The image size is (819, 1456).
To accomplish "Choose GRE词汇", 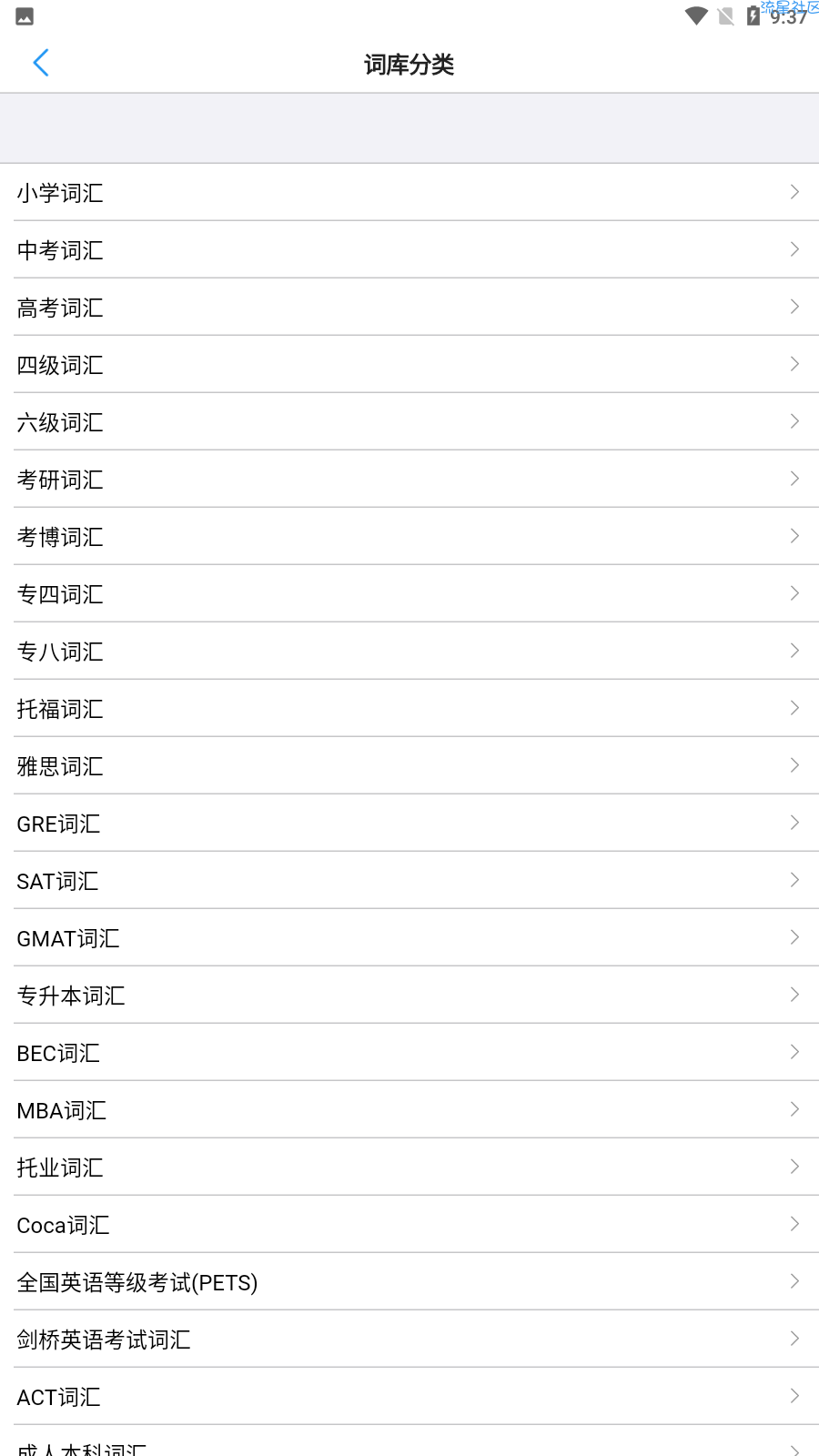I will coord(409,823).
